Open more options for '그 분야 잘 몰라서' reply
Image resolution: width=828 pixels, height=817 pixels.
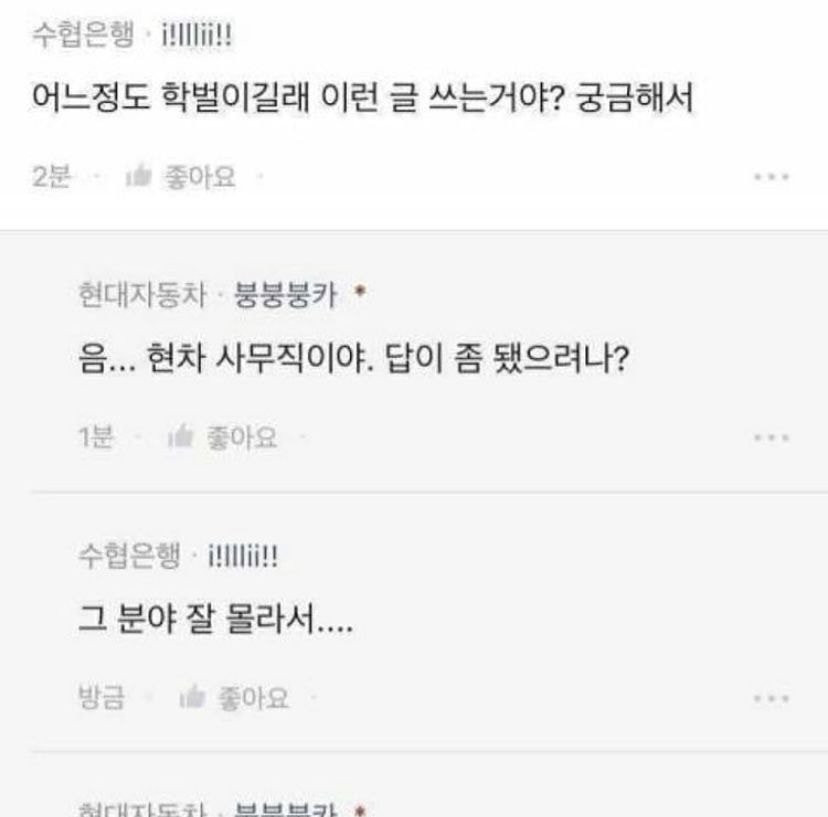[772, 698]
